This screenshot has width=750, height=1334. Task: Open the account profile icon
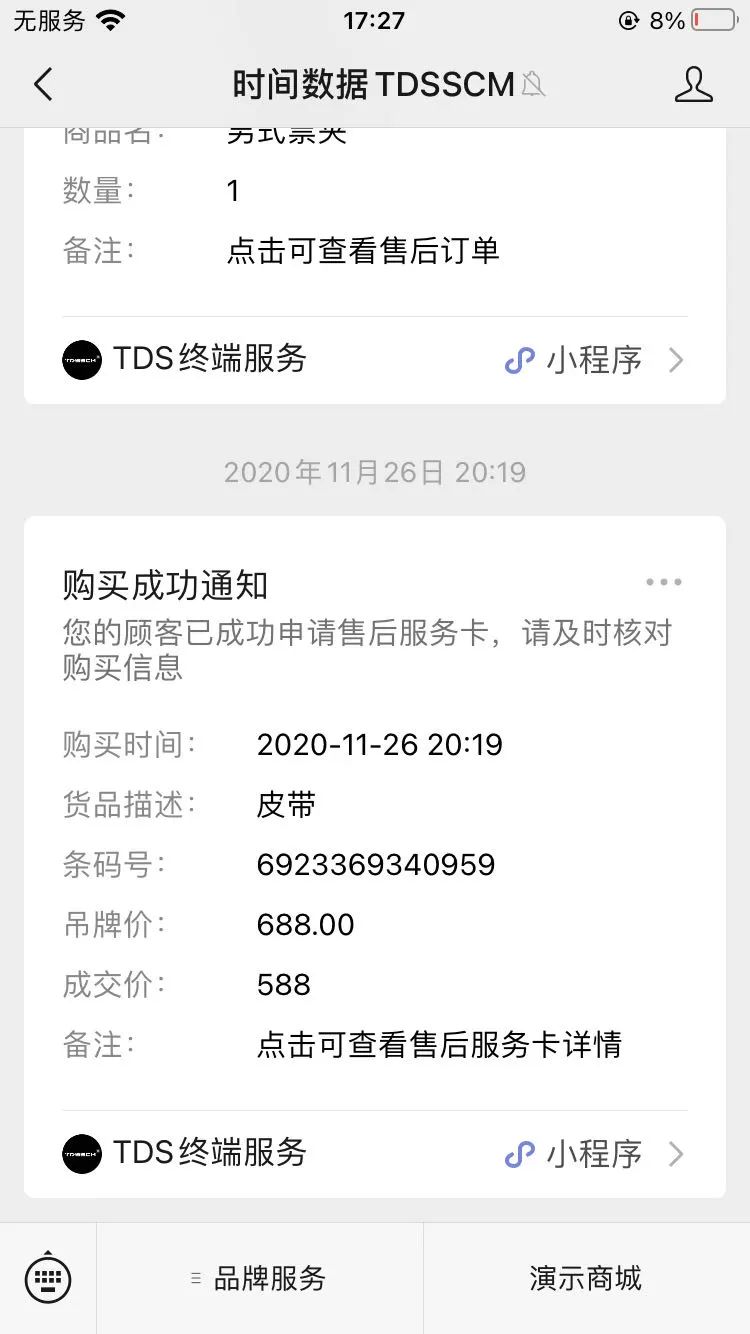[x=693, y=85]
